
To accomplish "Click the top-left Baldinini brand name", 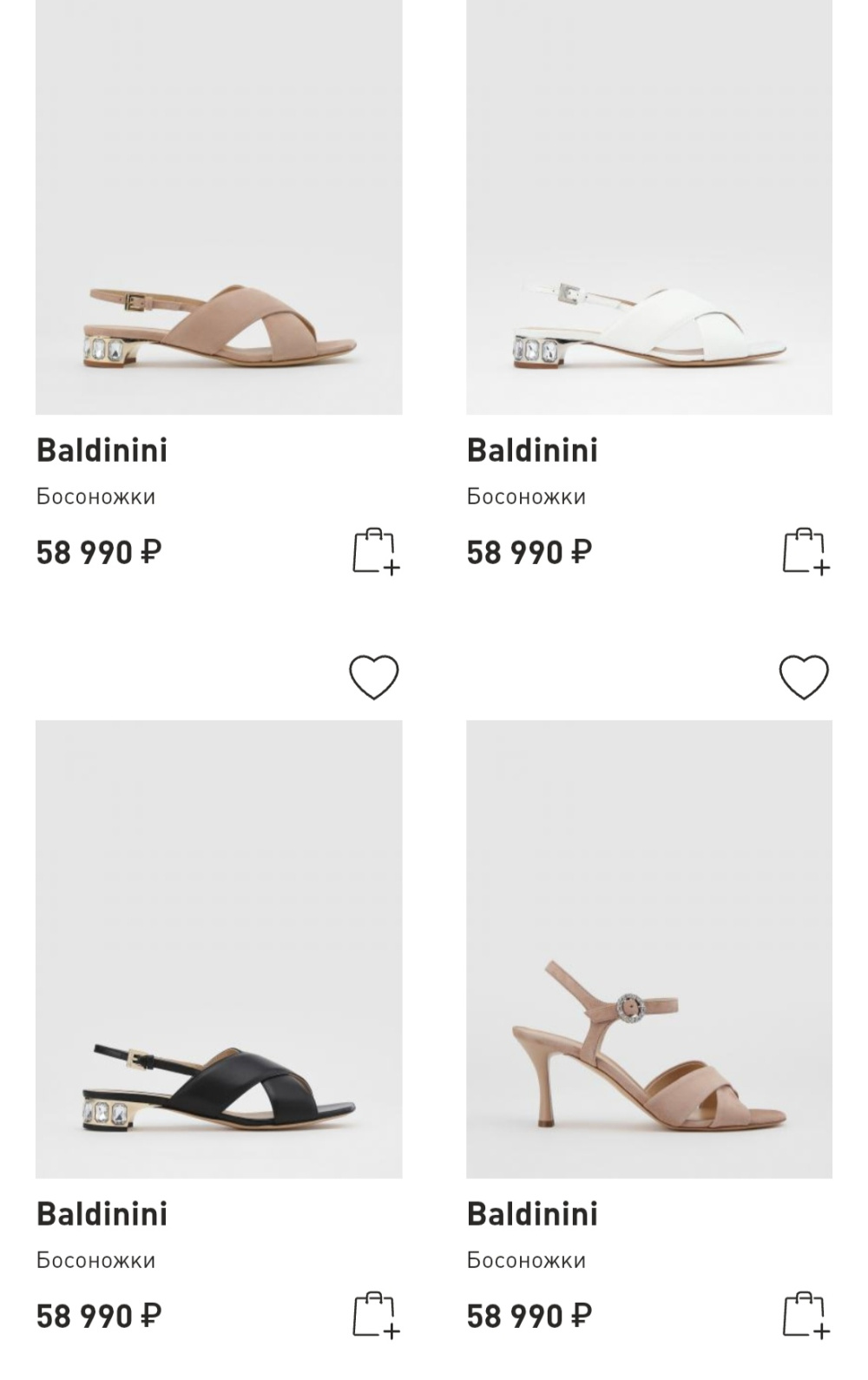I will (x=102, y=450).
